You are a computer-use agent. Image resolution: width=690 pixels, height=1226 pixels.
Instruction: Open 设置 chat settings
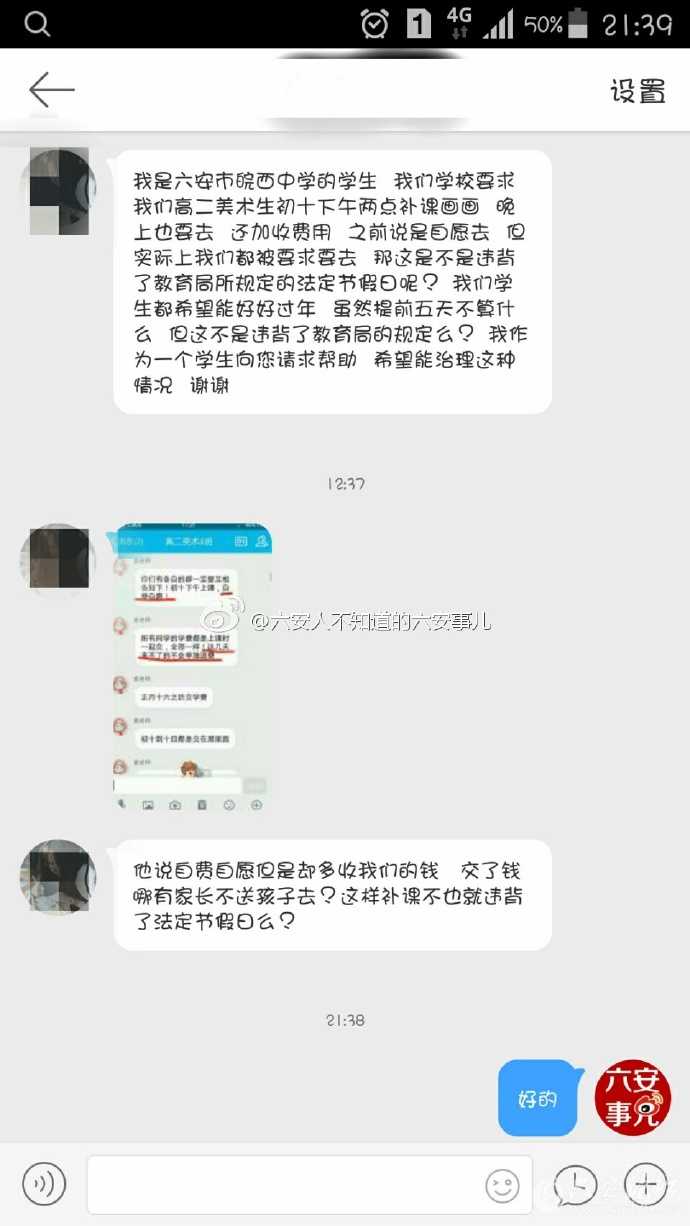click(638, 91)
